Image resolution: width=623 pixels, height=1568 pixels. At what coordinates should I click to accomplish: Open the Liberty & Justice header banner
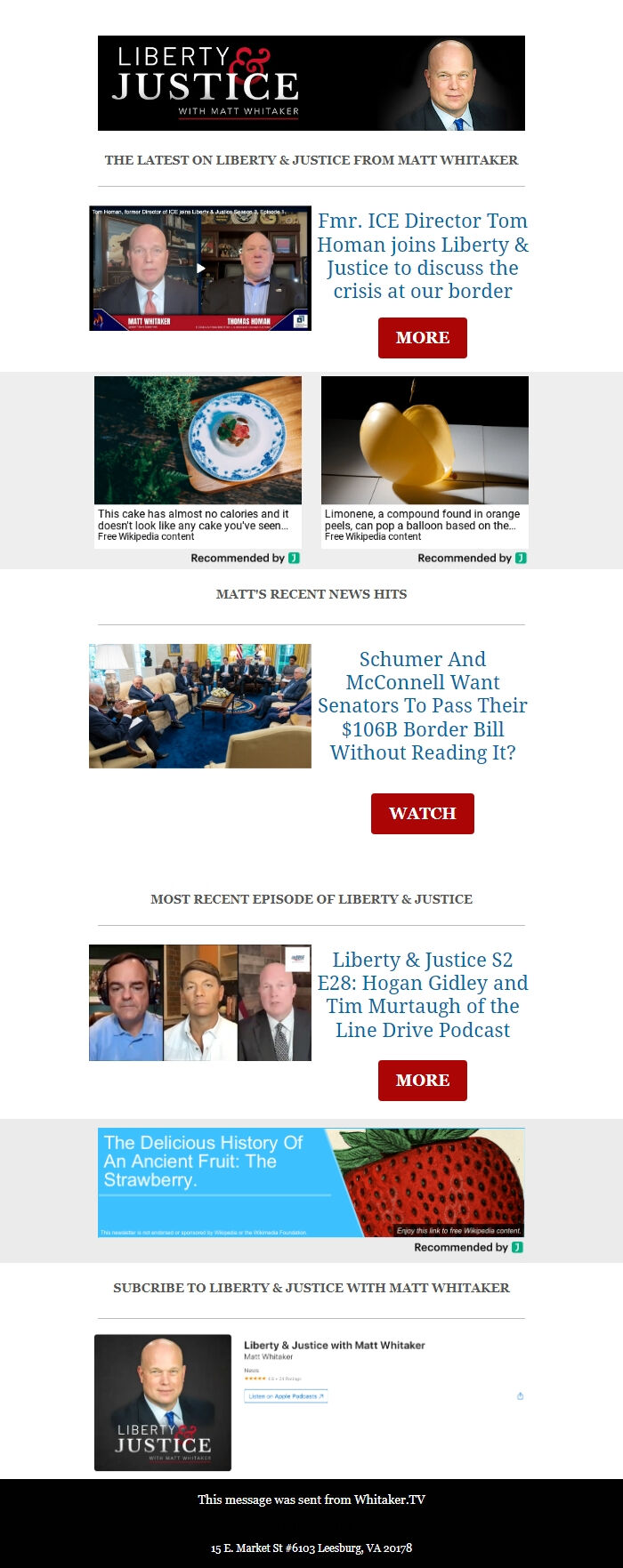pyautogui.click(x=311, y=83)
